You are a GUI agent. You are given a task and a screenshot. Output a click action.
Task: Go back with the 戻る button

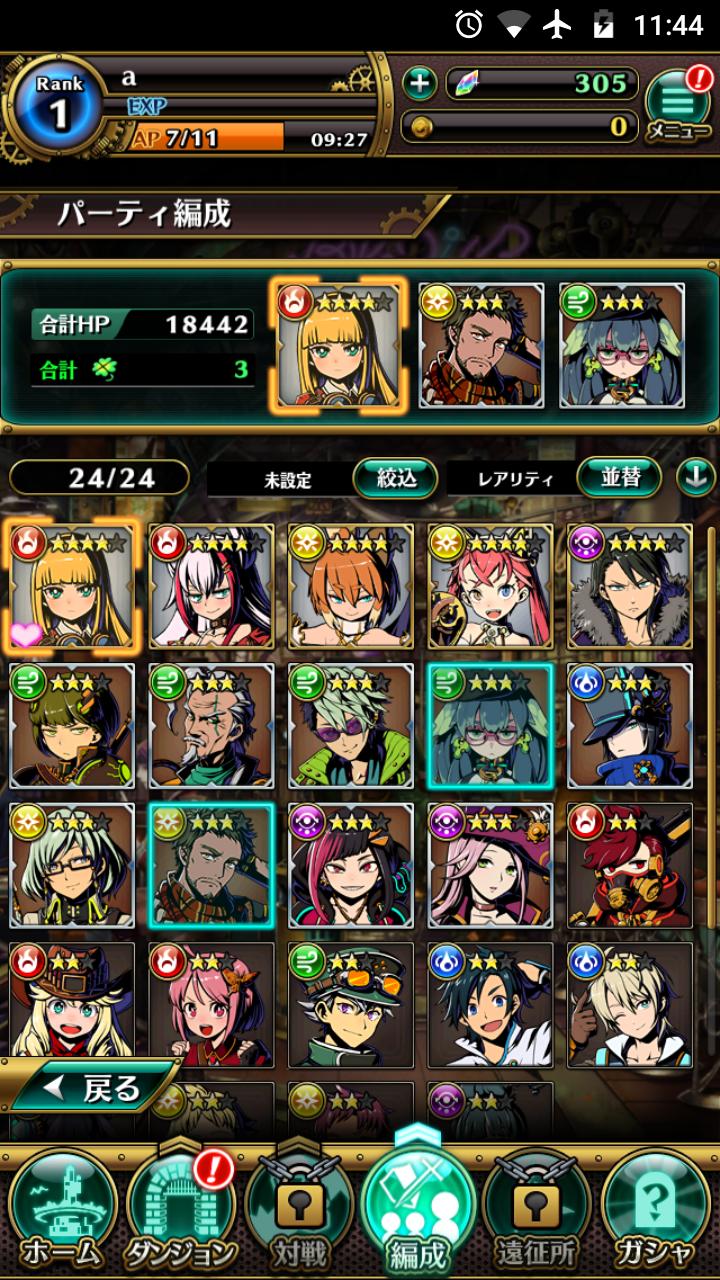click(90, 1088)
